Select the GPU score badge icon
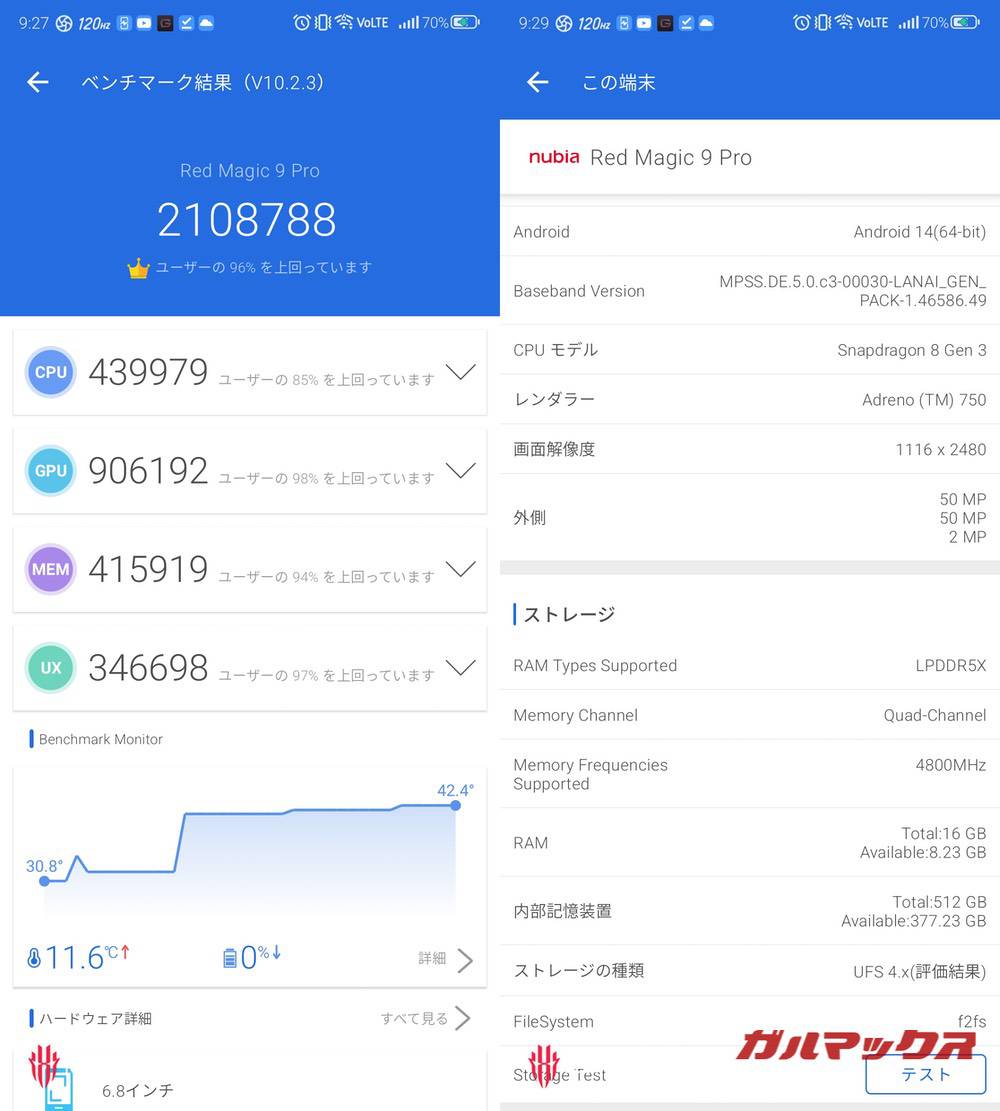1000x1111 pixels. tap(50, 471)
